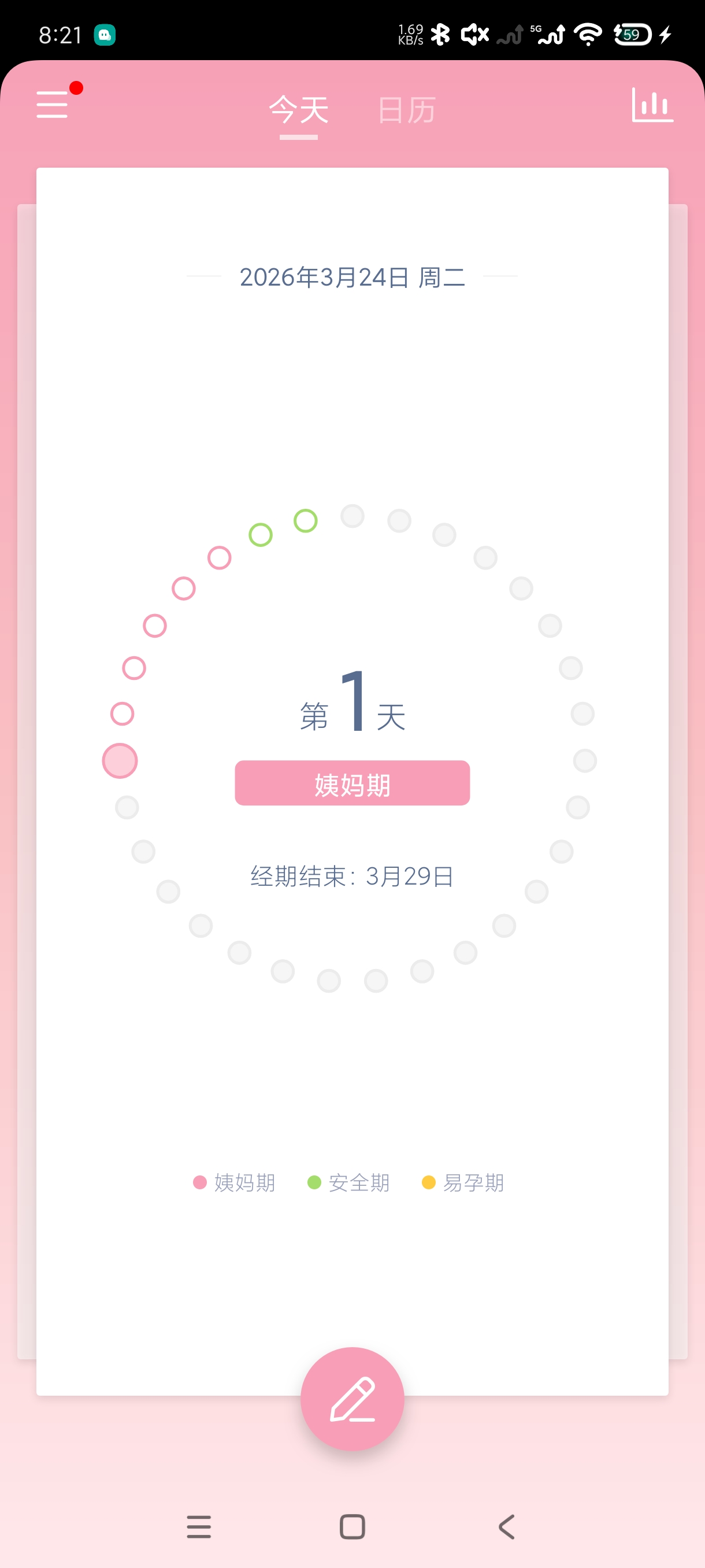This screenshot has width=705, height=1568.
Task: Open the statistics chart view
Action: pos(652,105)
